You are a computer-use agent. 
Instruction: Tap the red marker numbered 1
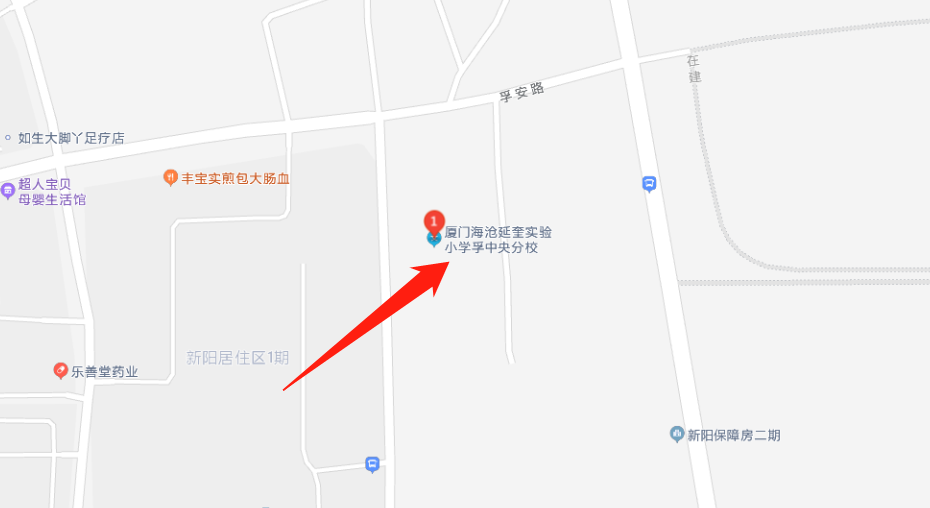(x=434, y=221)
